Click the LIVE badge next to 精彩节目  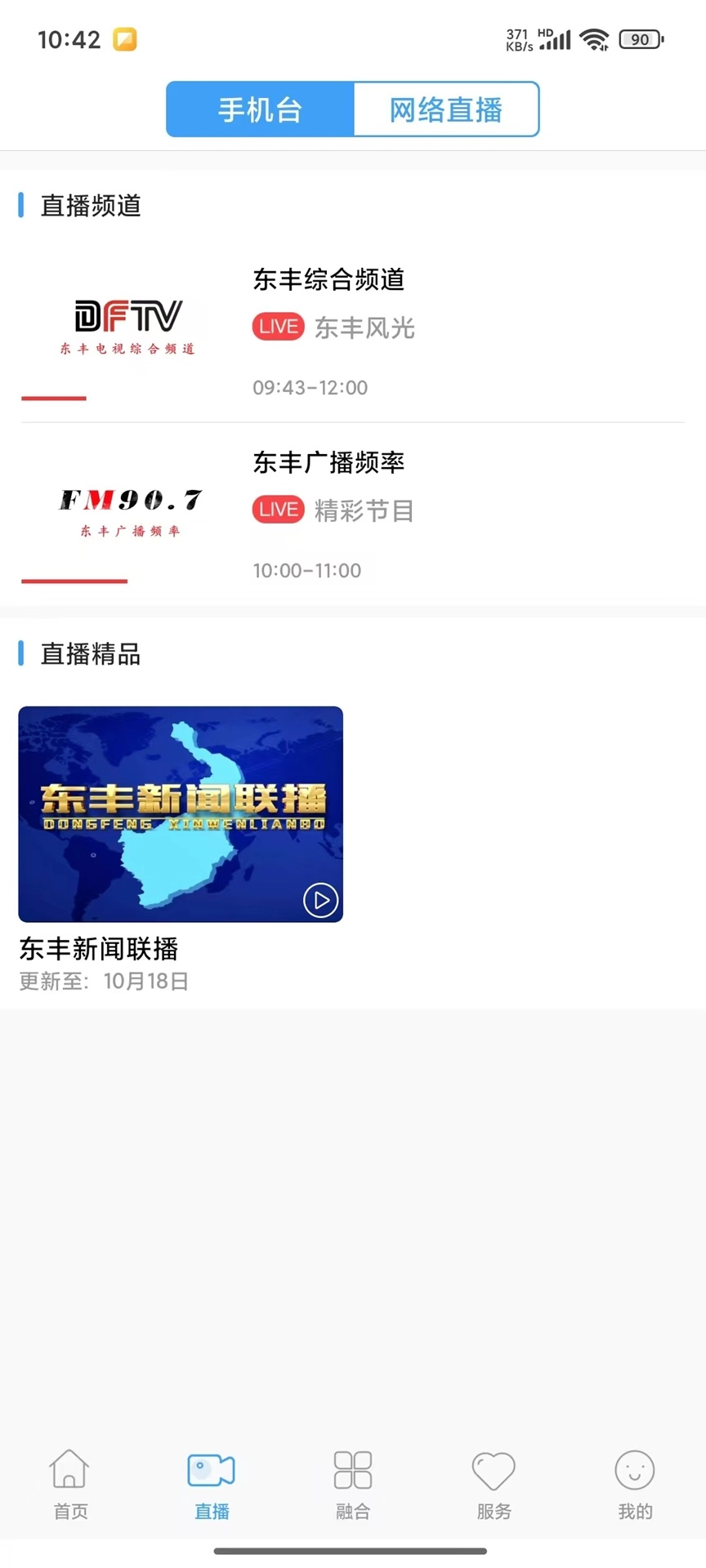(278, 509)
